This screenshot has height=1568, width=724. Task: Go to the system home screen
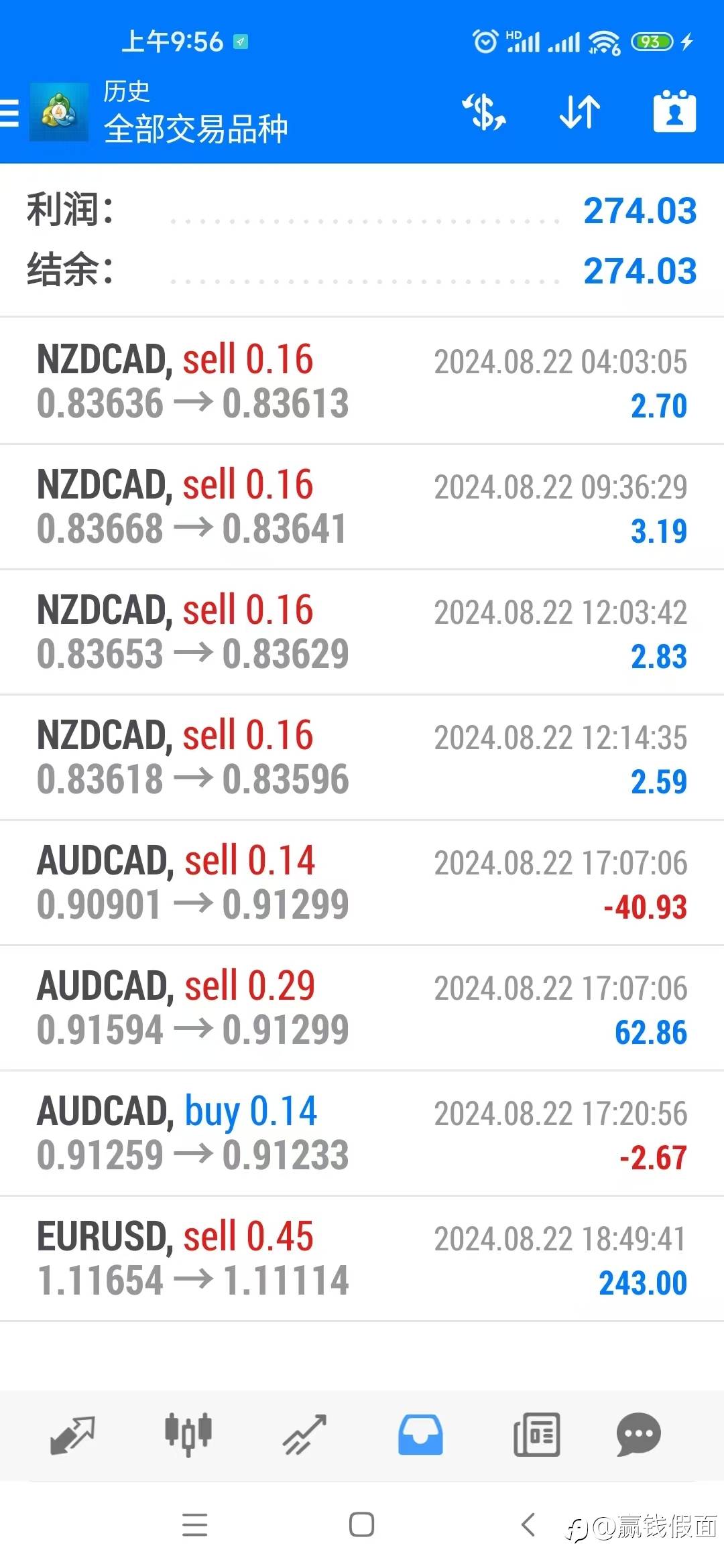click(x=361, y=1525)
